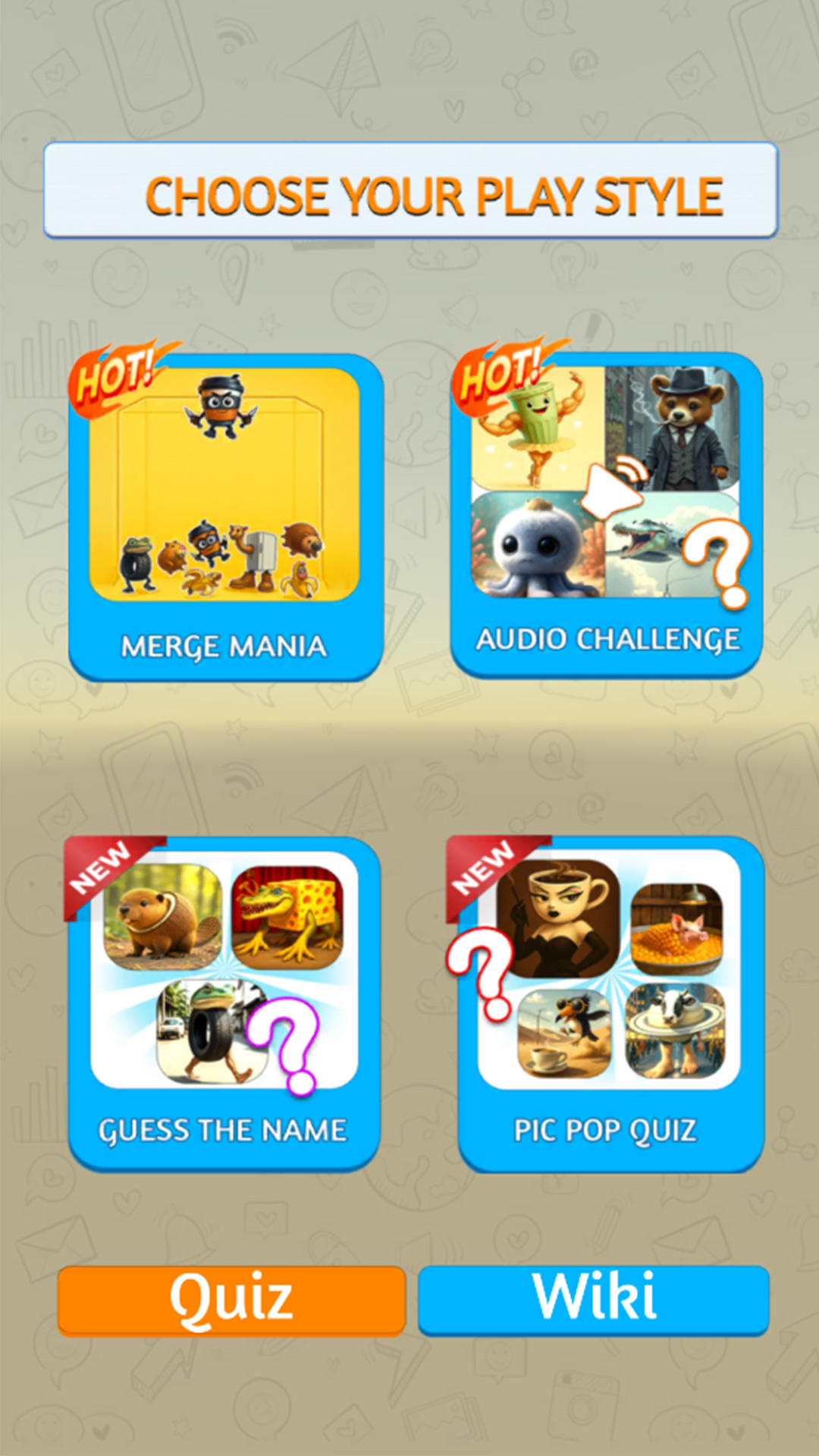Start the Audio Challenge mode
The height and width of the screenshot is (1456, 819).
(x=607, y=514)
